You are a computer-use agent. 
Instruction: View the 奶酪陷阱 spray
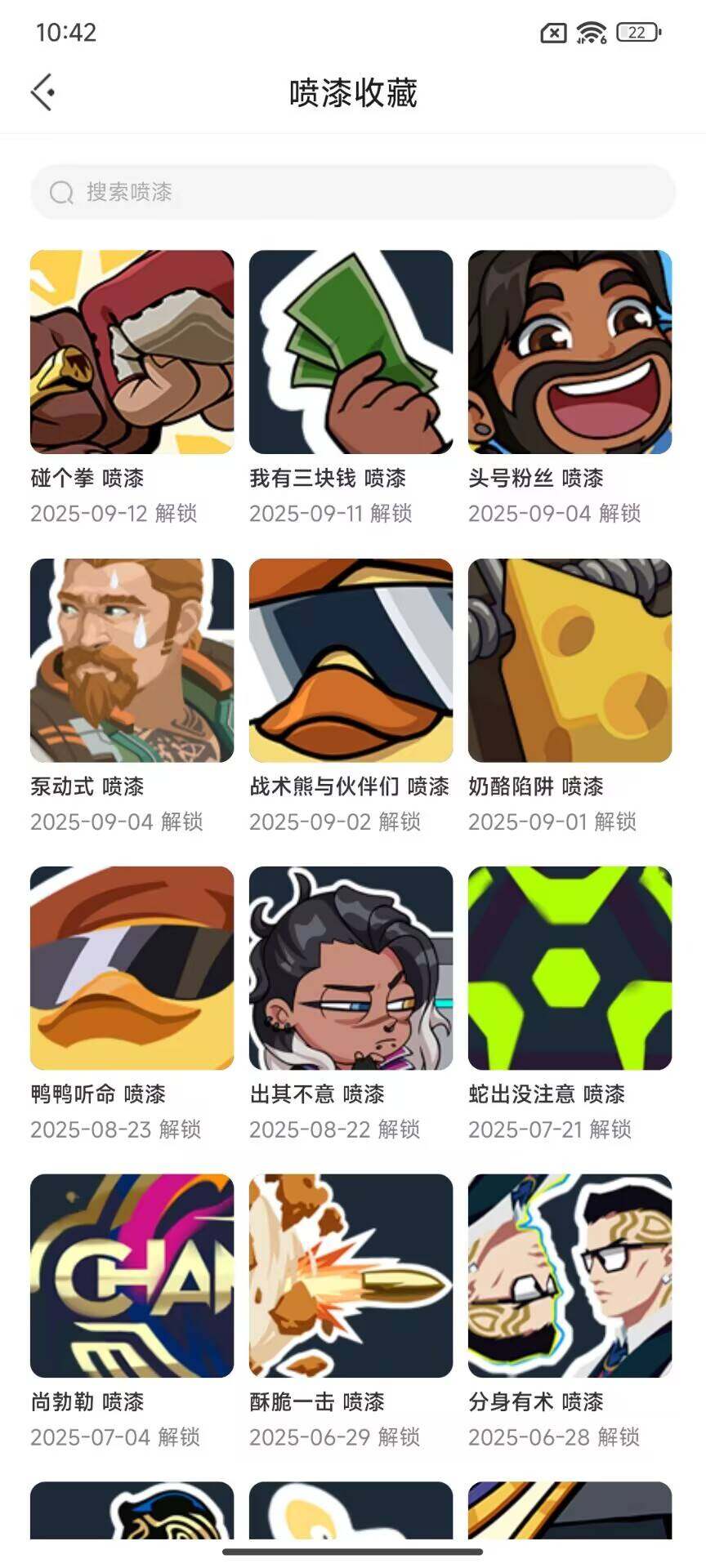(570, 660)
